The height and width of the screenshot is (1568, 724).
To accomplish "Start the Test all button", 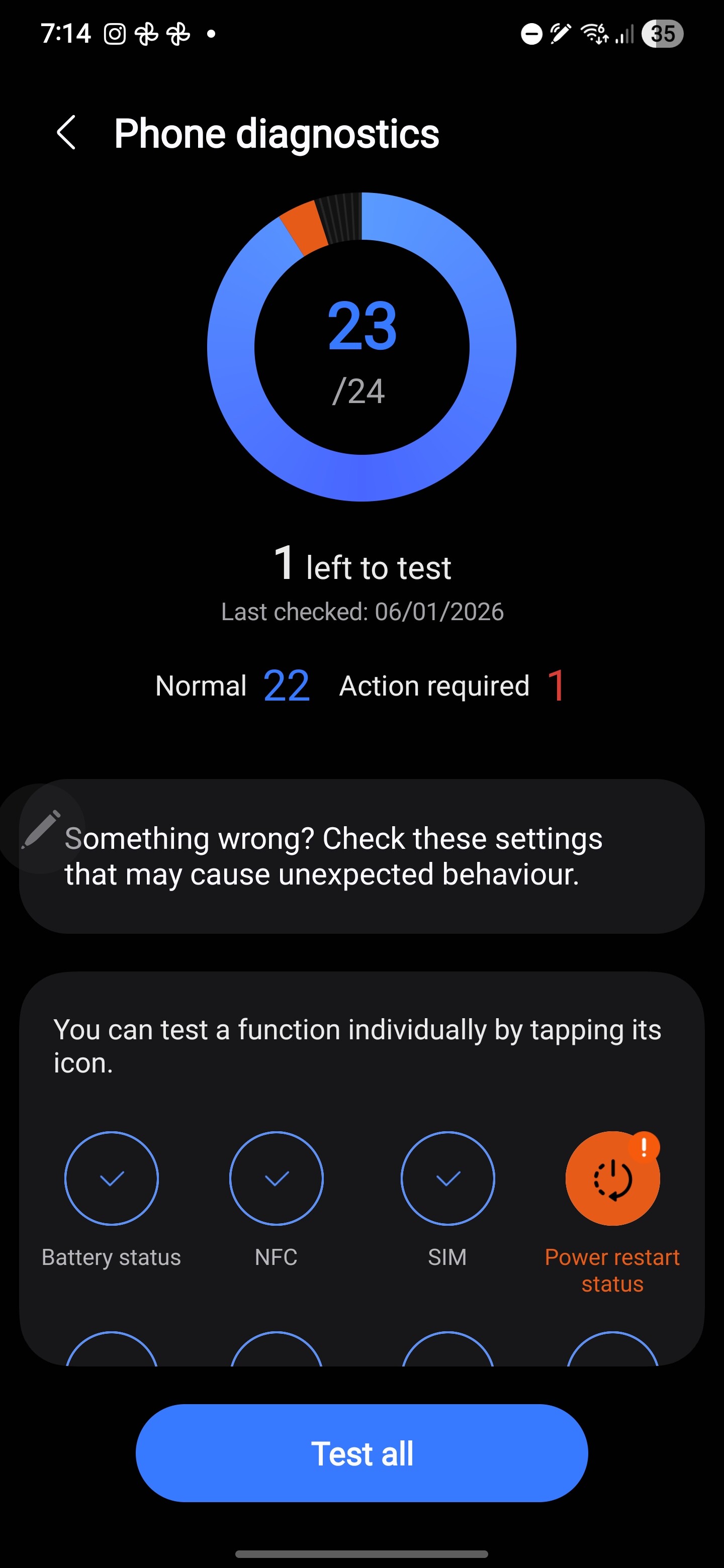I will [361, 1452].
